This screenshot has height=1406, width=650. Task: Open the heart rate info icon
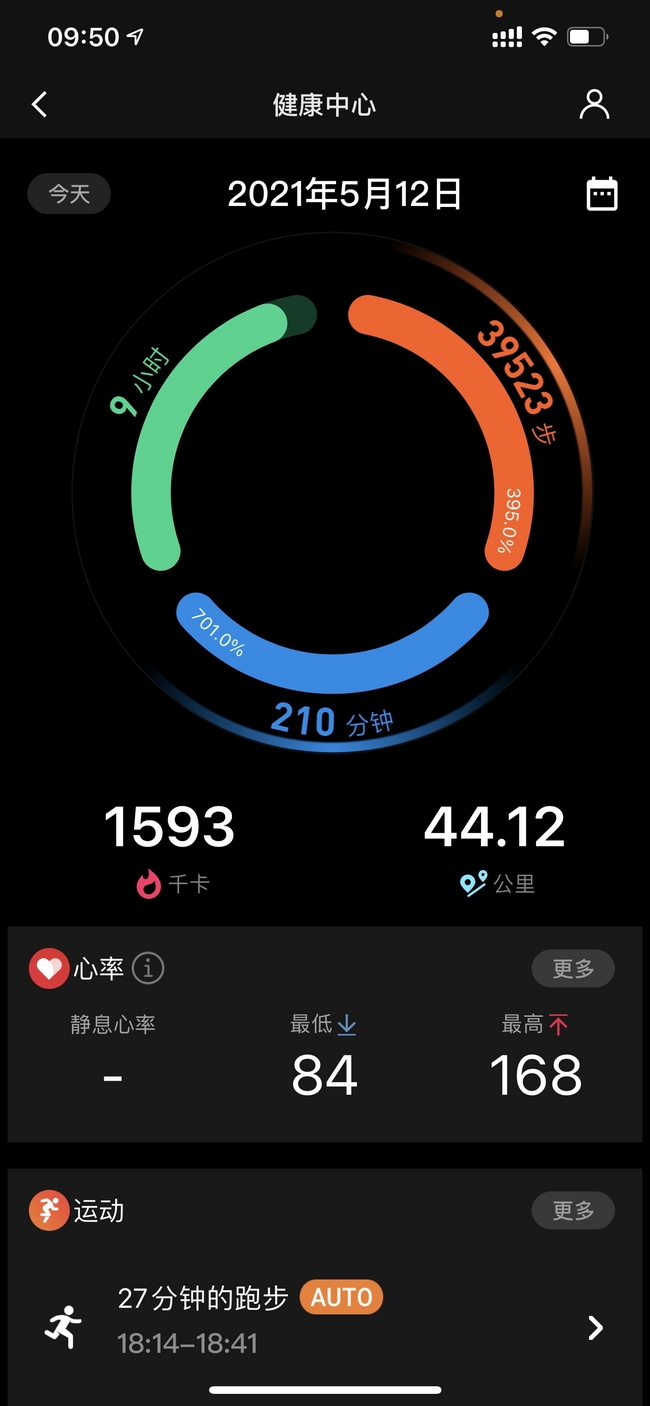[148, 968]
